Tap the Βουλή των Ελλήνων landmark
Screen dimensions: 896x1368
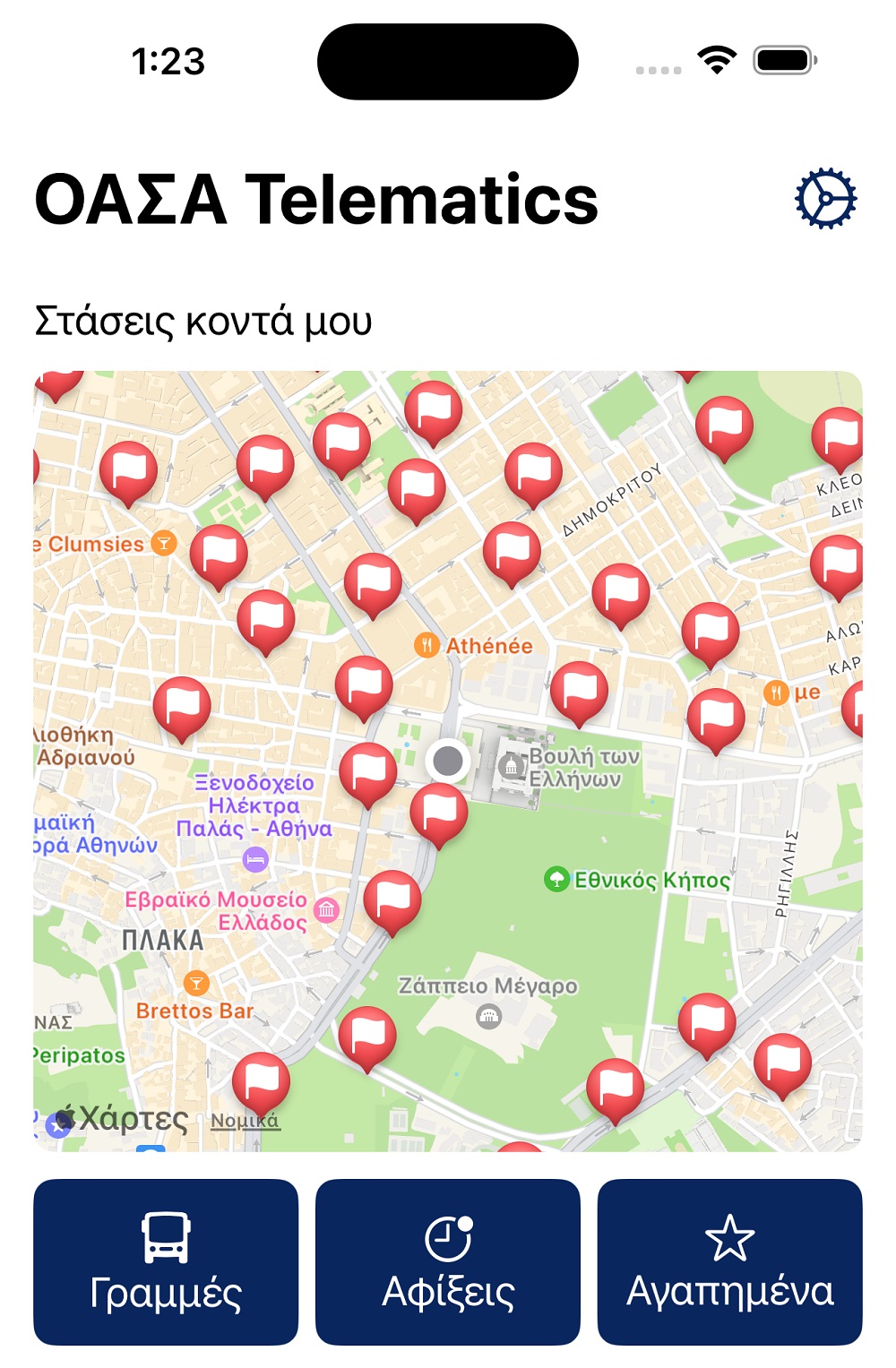pos(582,768)
